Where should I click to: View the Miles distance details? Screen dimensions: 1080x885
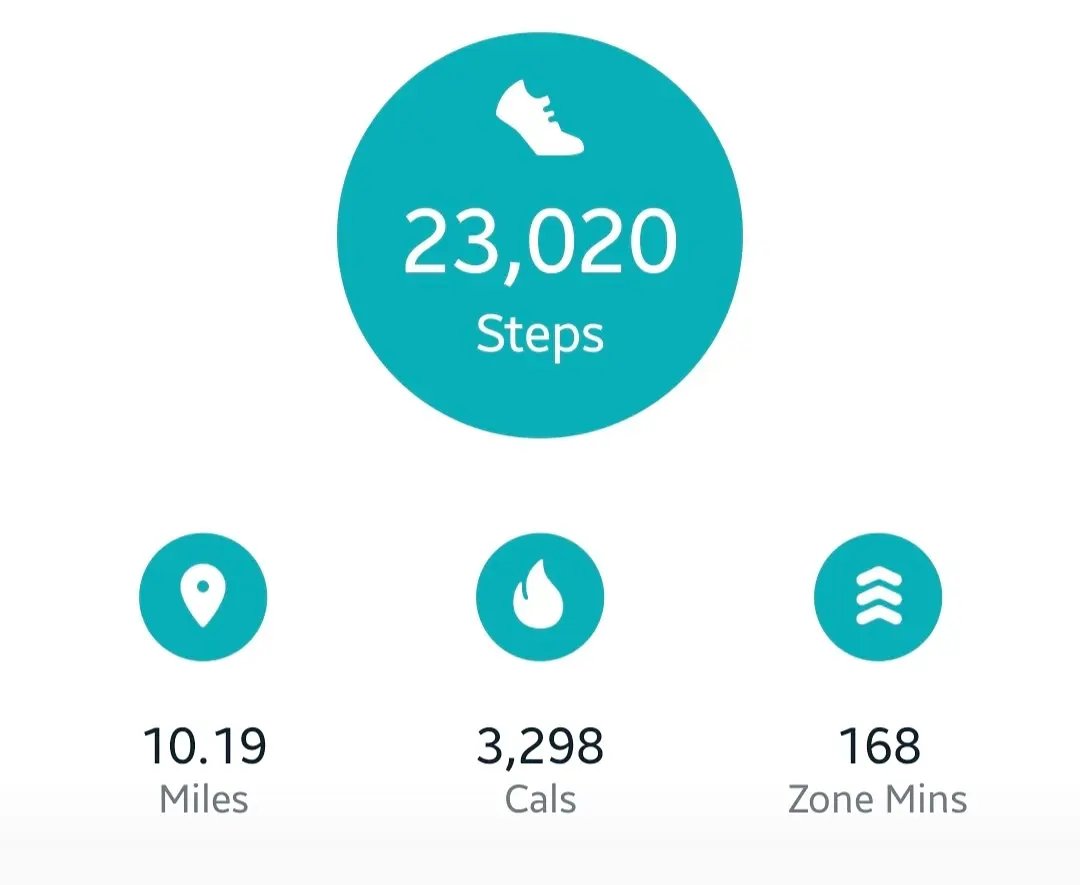click(203, 598)
